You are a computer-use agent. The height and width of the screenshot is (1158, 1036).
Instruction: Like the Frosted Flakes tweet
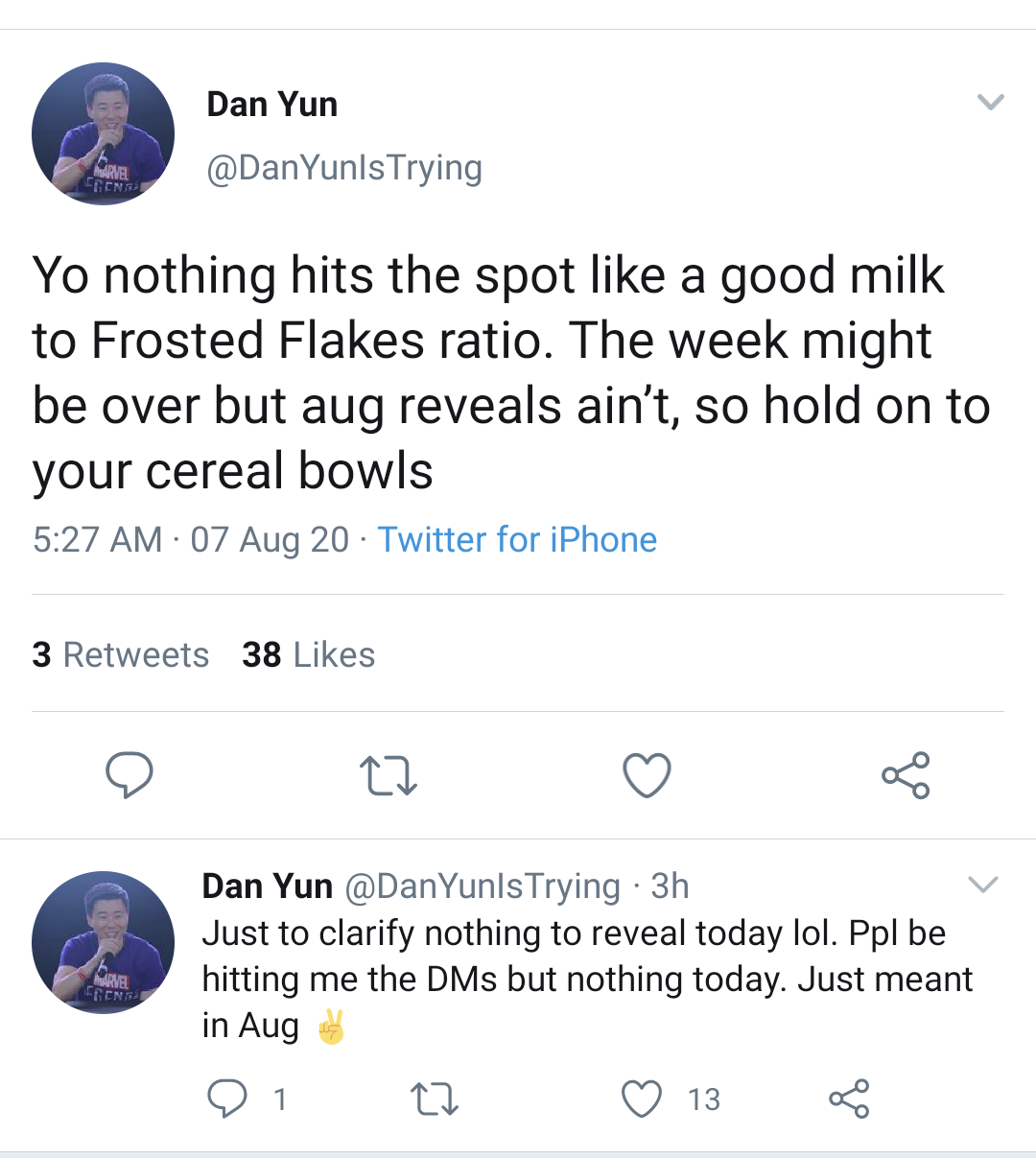point(647,775)
